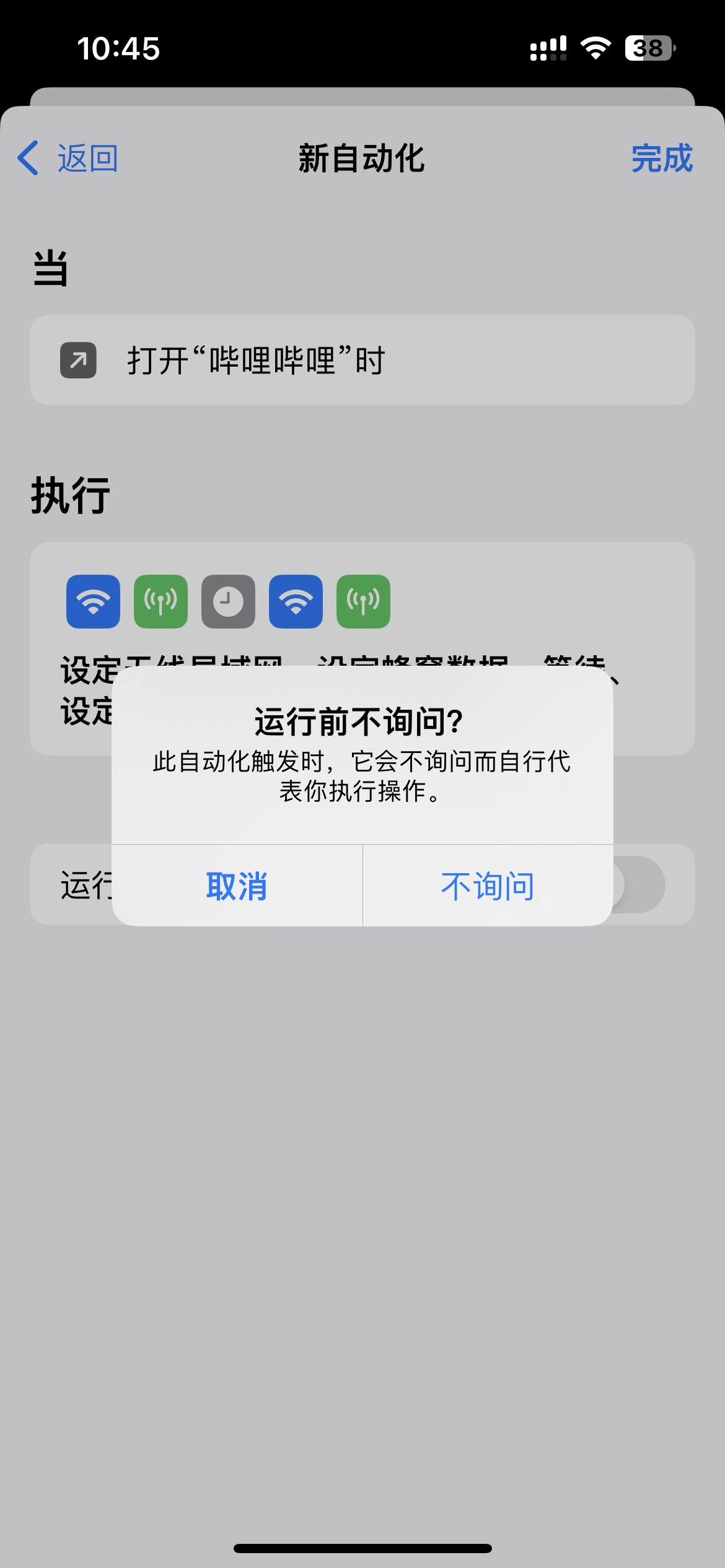The image size is (725, 1568).
Task: Expand the 打开"哔哩哔哩"时 trigger row
Action: 362,358
